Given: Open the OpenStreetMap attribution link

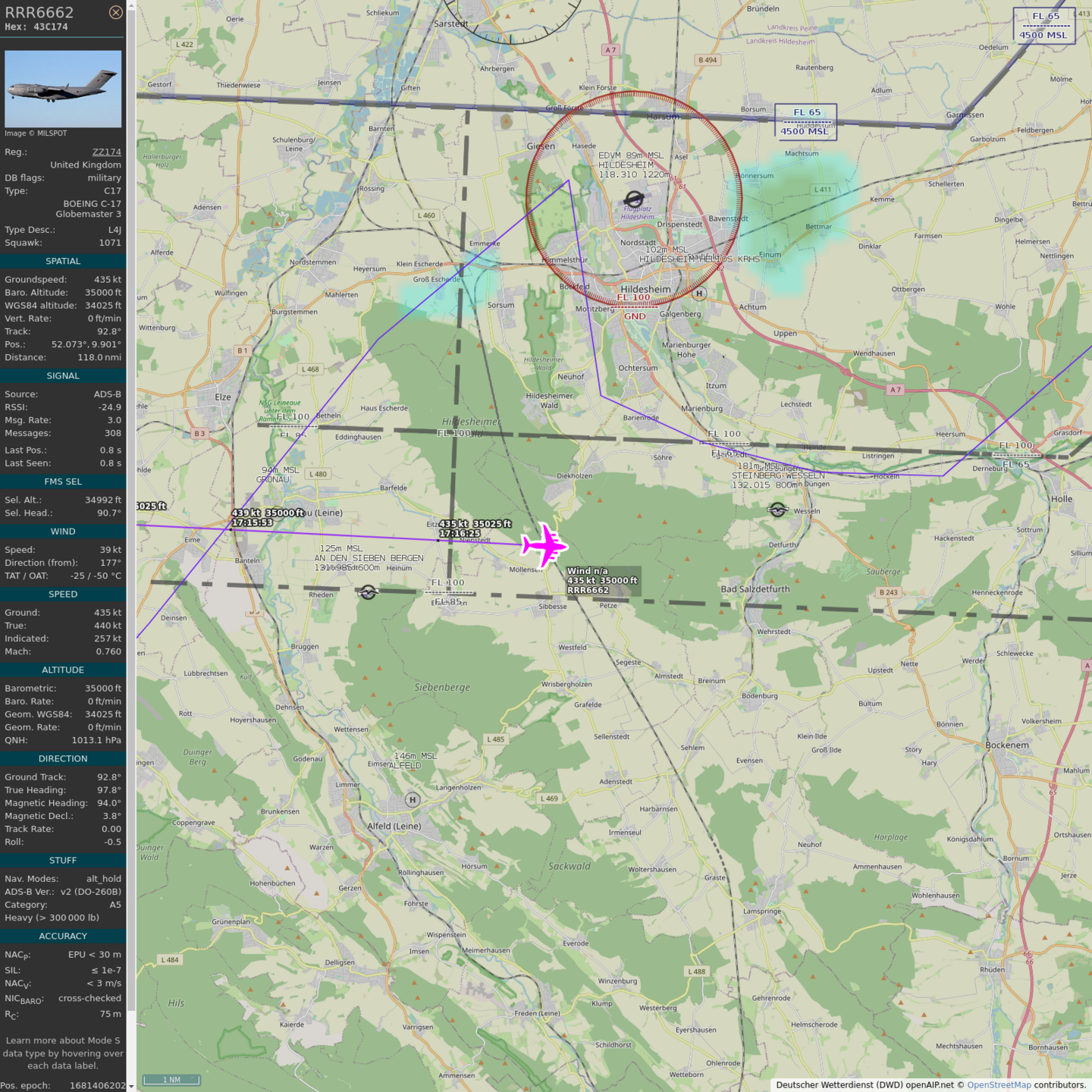Looking at the screenshot, I should pos(999,1085).
